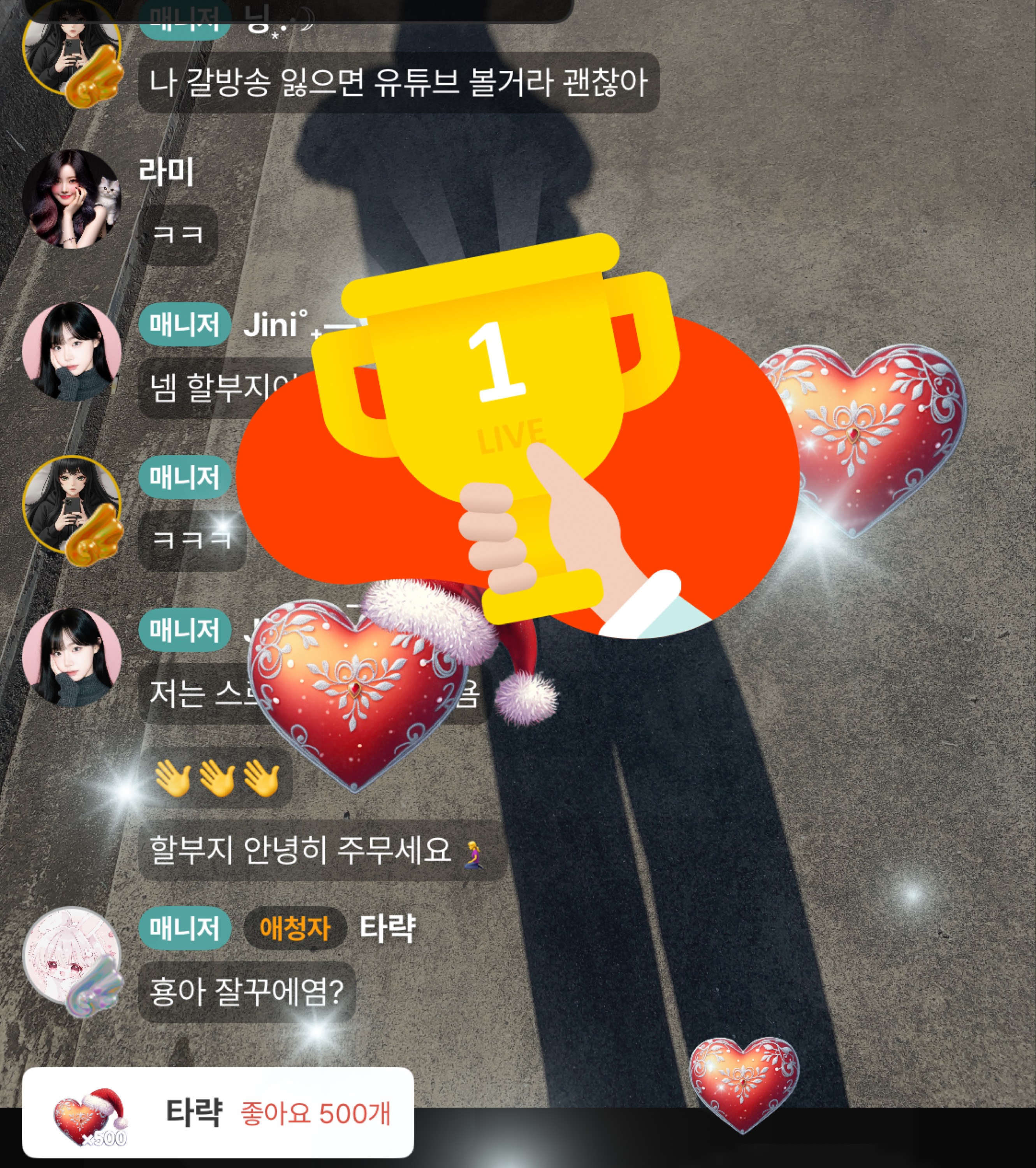
Task: Open Jini's avatar next to 넴 할부지 message
Action: point(72,351)
